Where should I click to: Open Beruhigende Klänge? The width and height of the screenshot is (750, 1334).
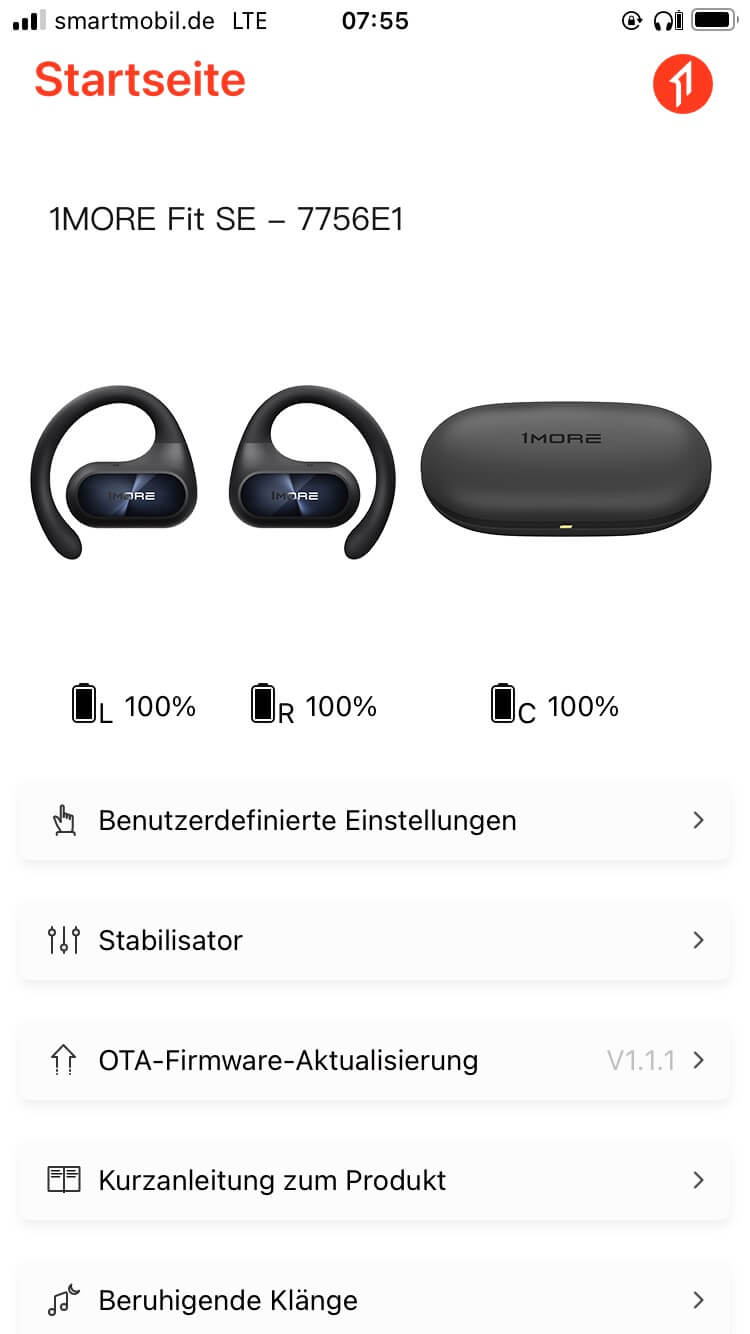click(374, 1300)
